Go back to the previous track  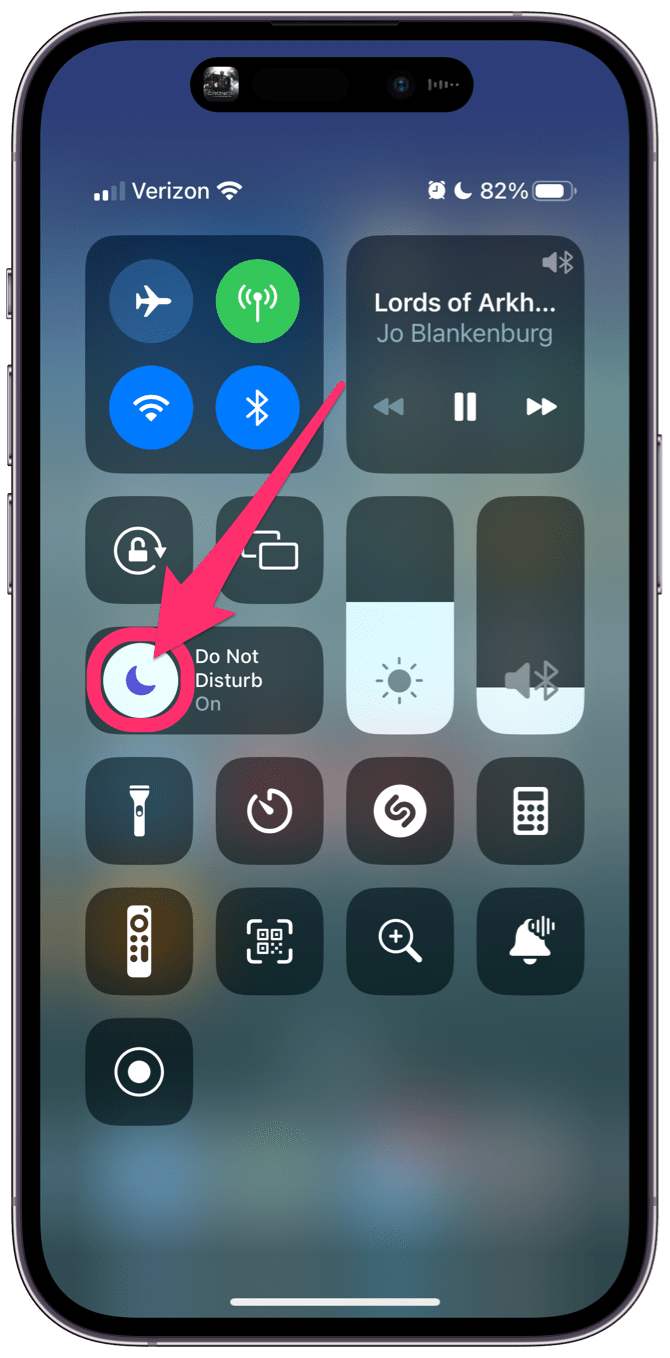[389, 407]
